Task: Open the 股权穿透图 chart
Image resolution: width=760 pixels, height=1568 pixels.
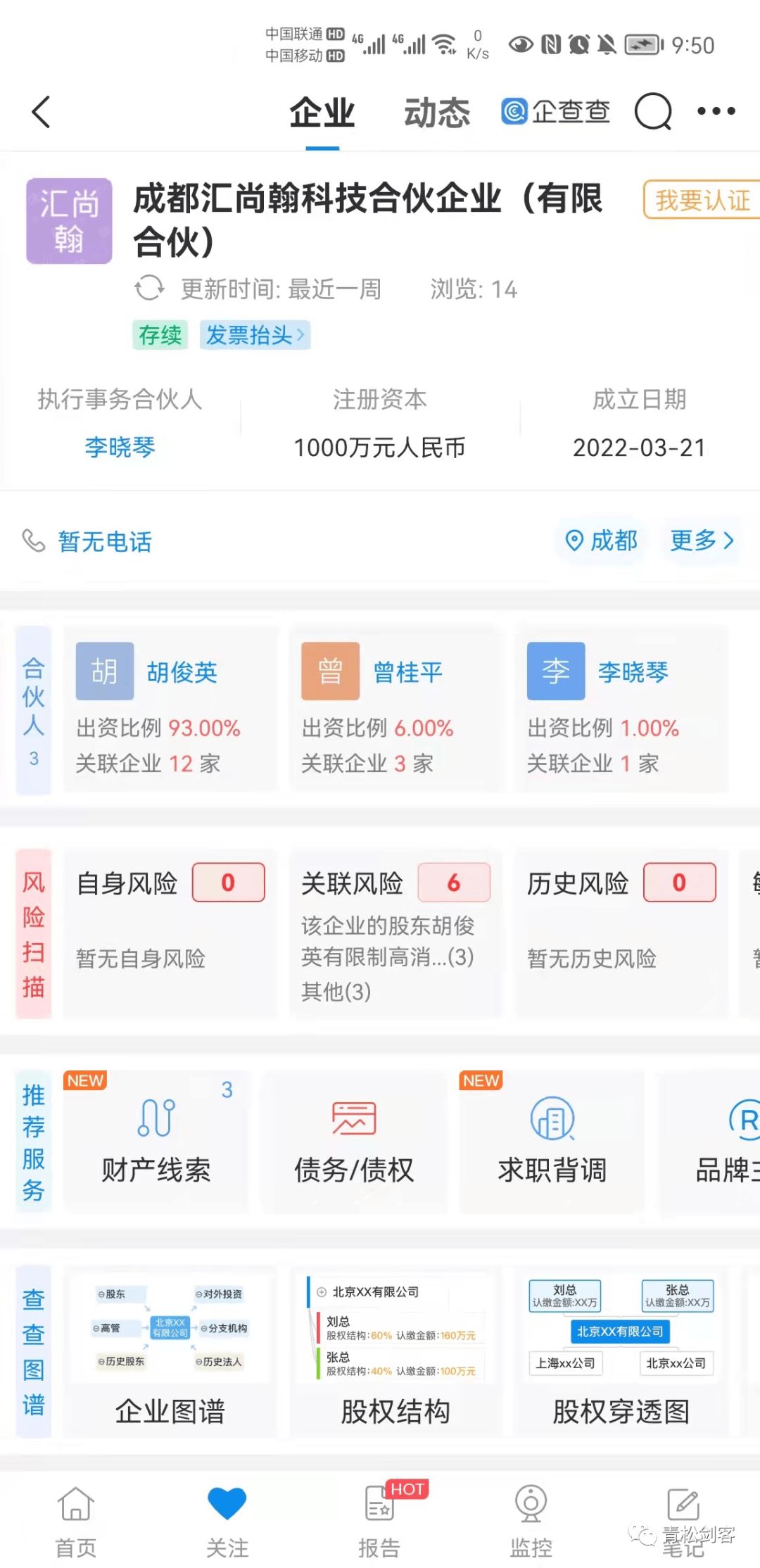Action: pos(621,1351)
